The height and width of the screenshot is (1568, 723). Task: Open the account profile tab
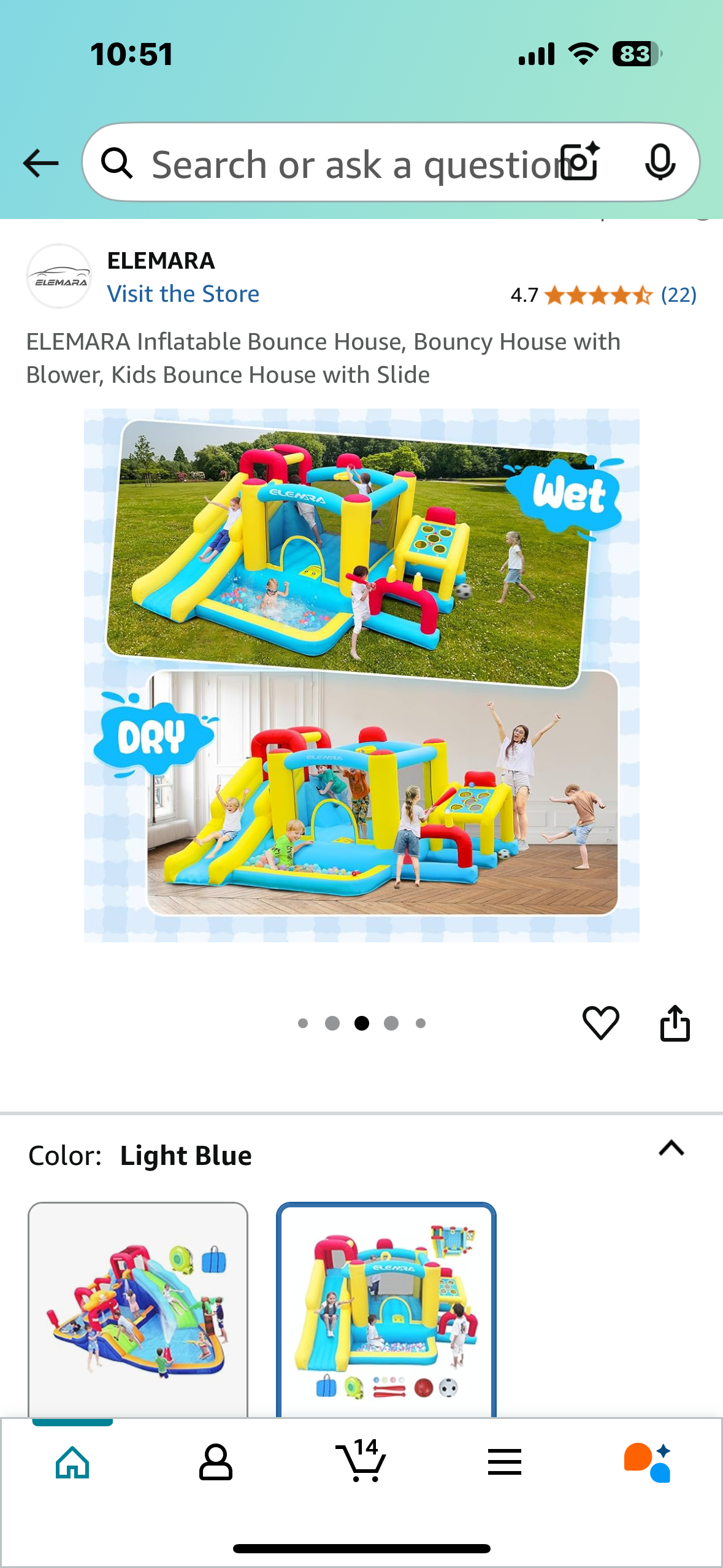tap(216, 1462)
